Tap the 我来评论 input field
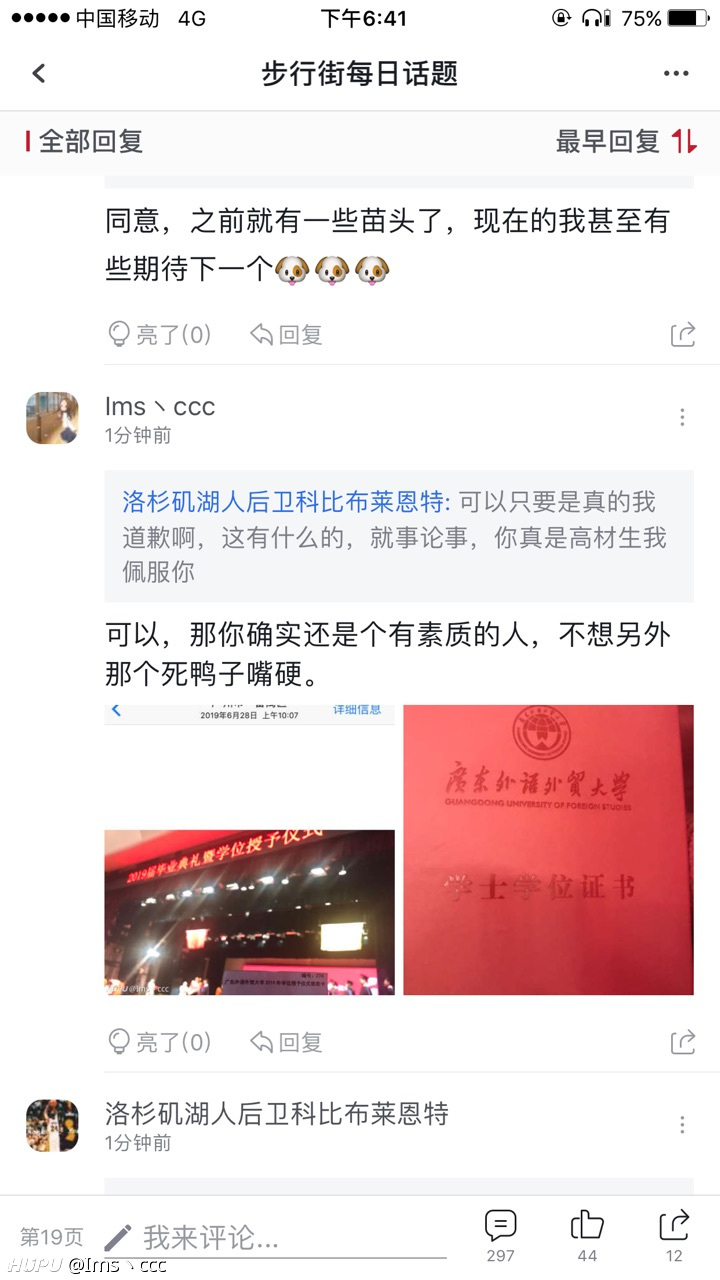This screenshot has height=1280, width=720. coord(274,1238)
